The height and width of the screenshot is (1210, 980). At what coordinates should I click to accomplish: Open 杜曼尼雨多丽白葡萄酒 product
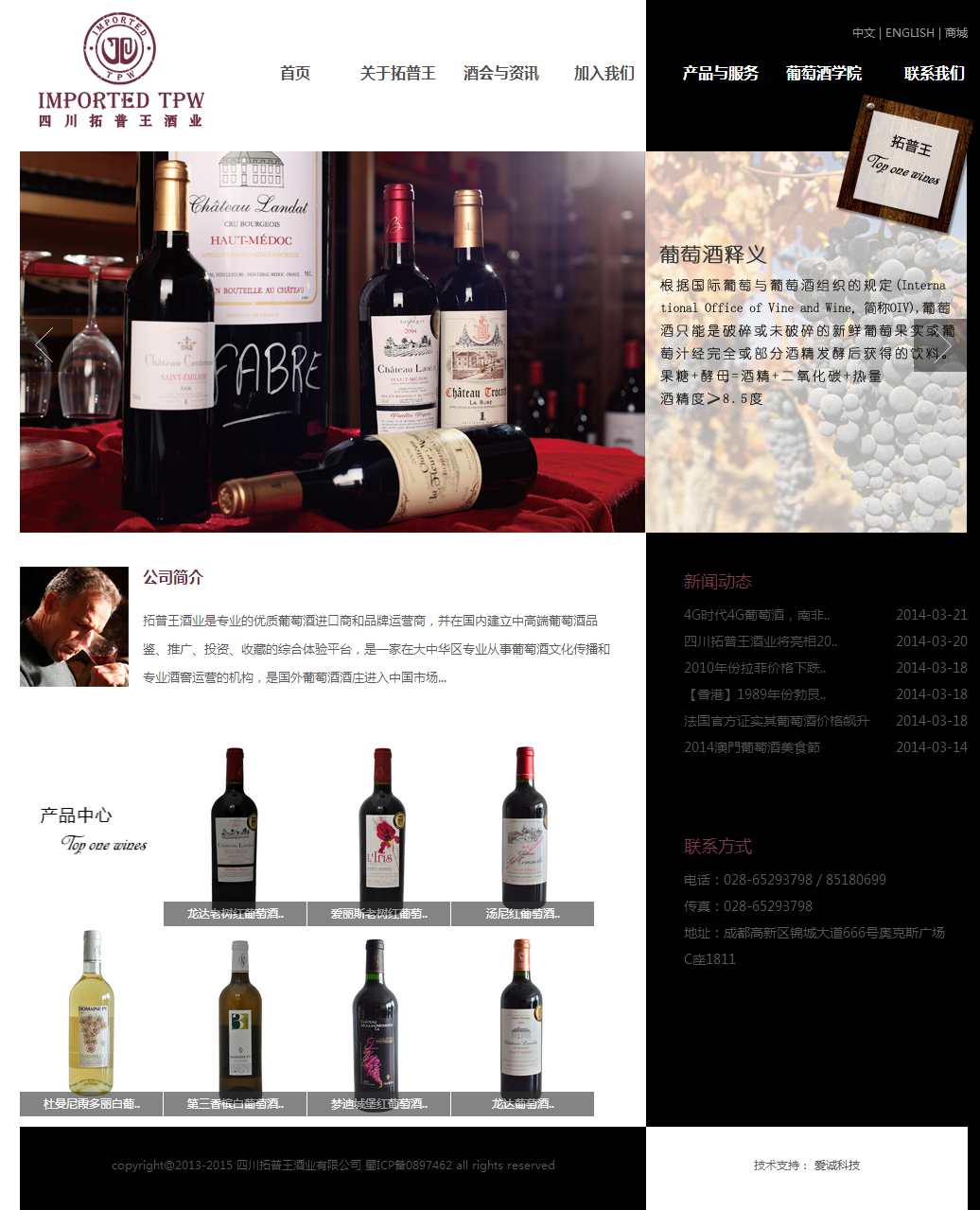(x=91, y=1104)
